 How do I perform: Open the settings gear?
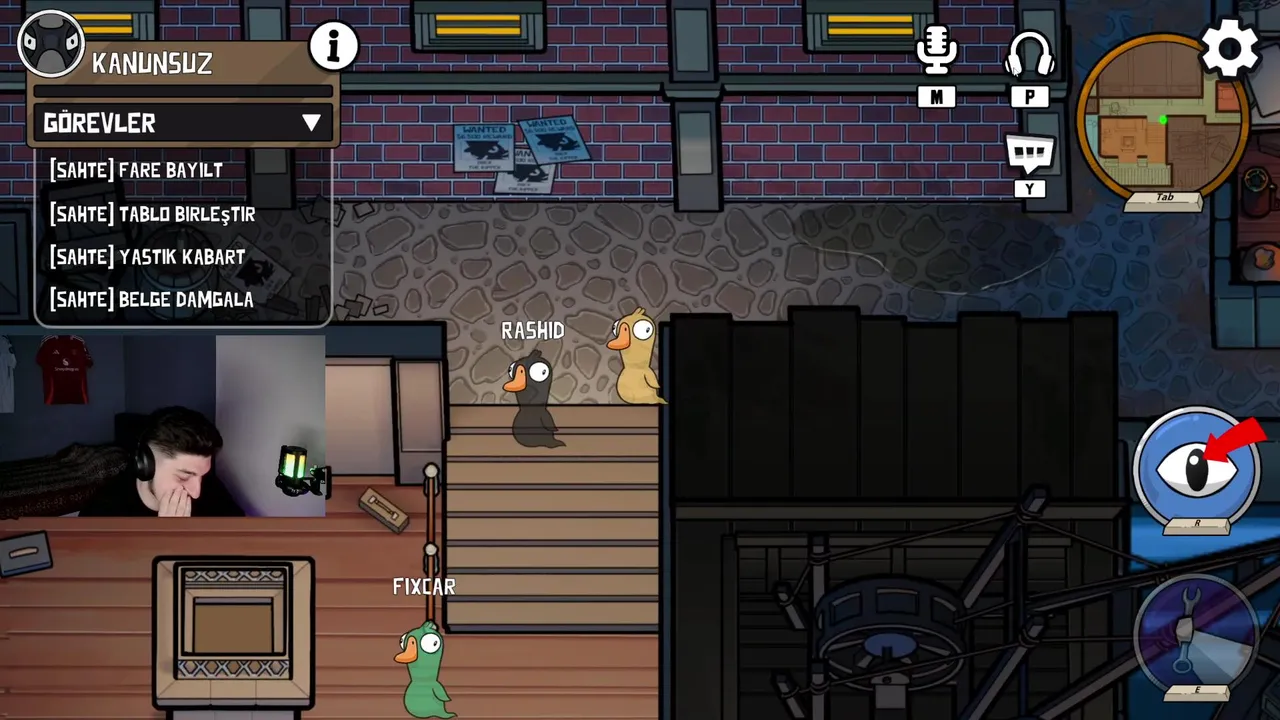pyautogui.click(x=1229, y=48)
